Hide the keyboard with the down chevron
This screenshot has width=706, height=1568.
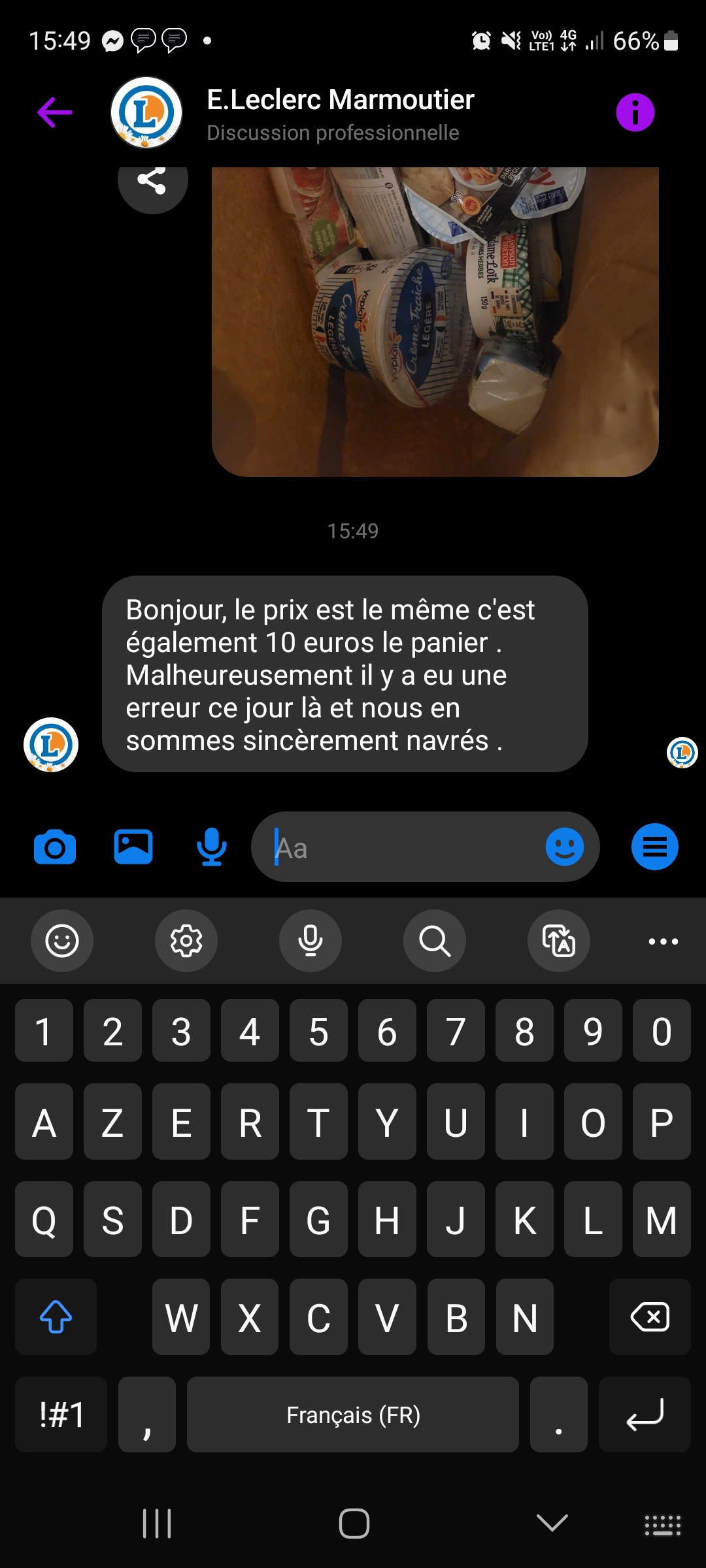[x=552, y=1524]
